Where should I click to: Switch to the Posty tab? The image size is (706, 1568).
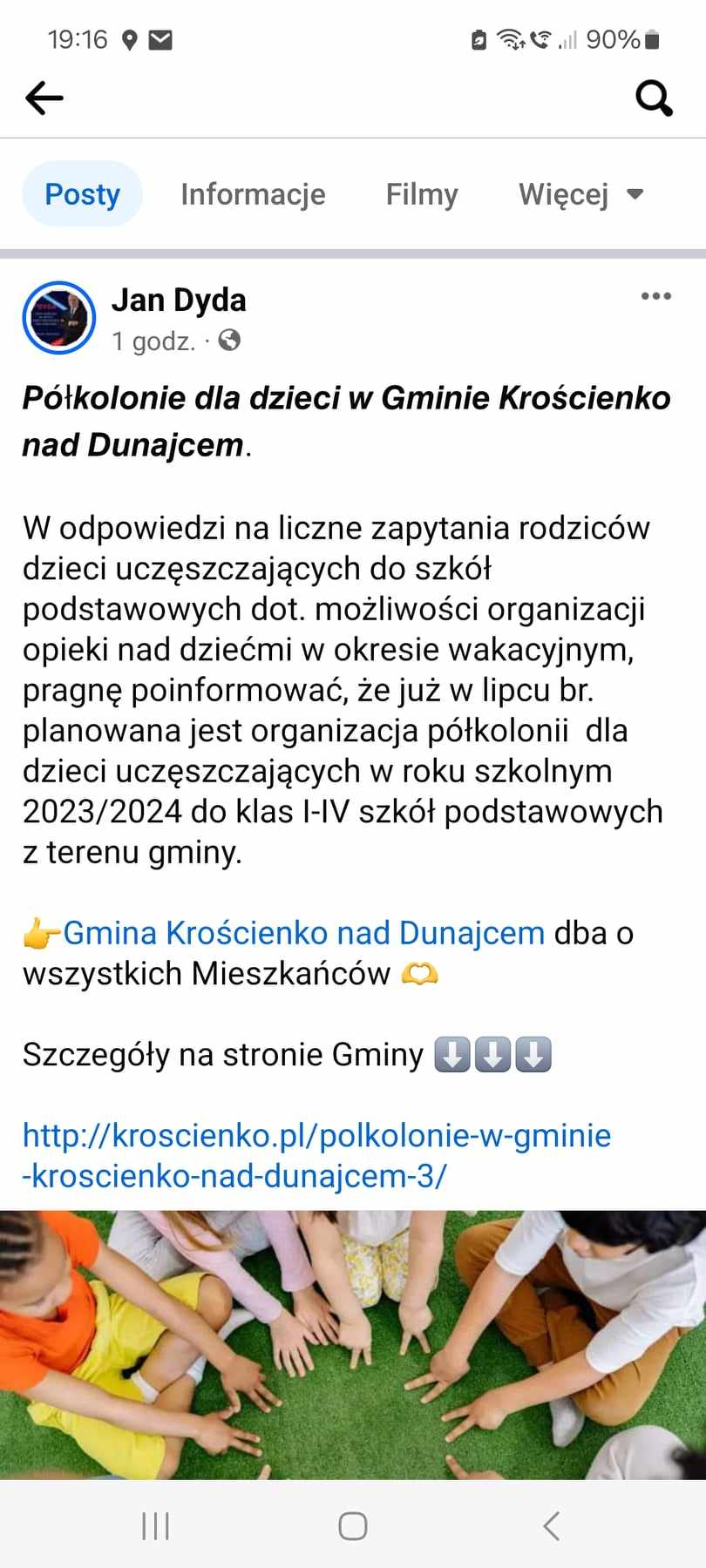coord(83,194)
